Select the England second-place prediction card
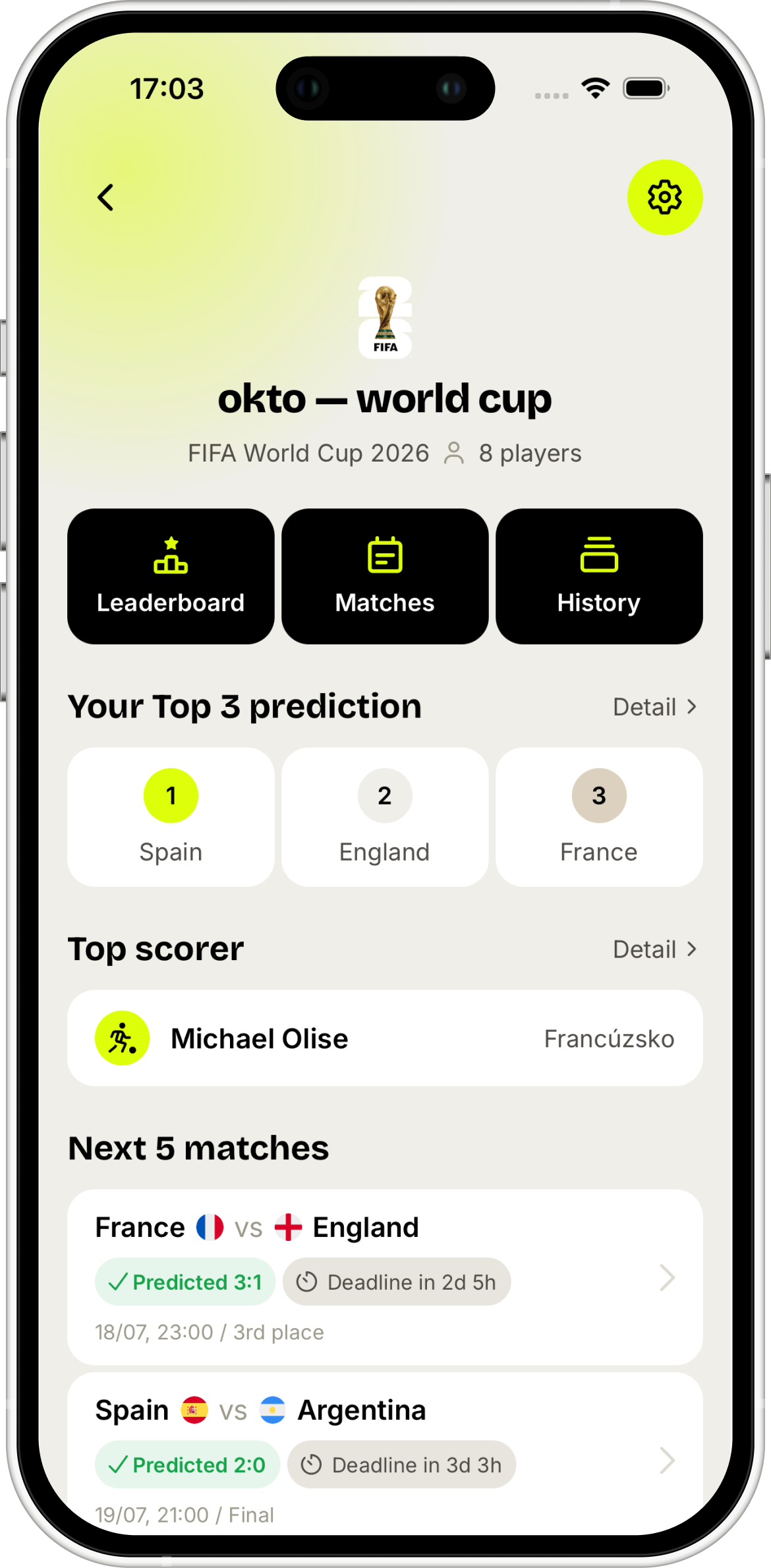 click(385, 817)
